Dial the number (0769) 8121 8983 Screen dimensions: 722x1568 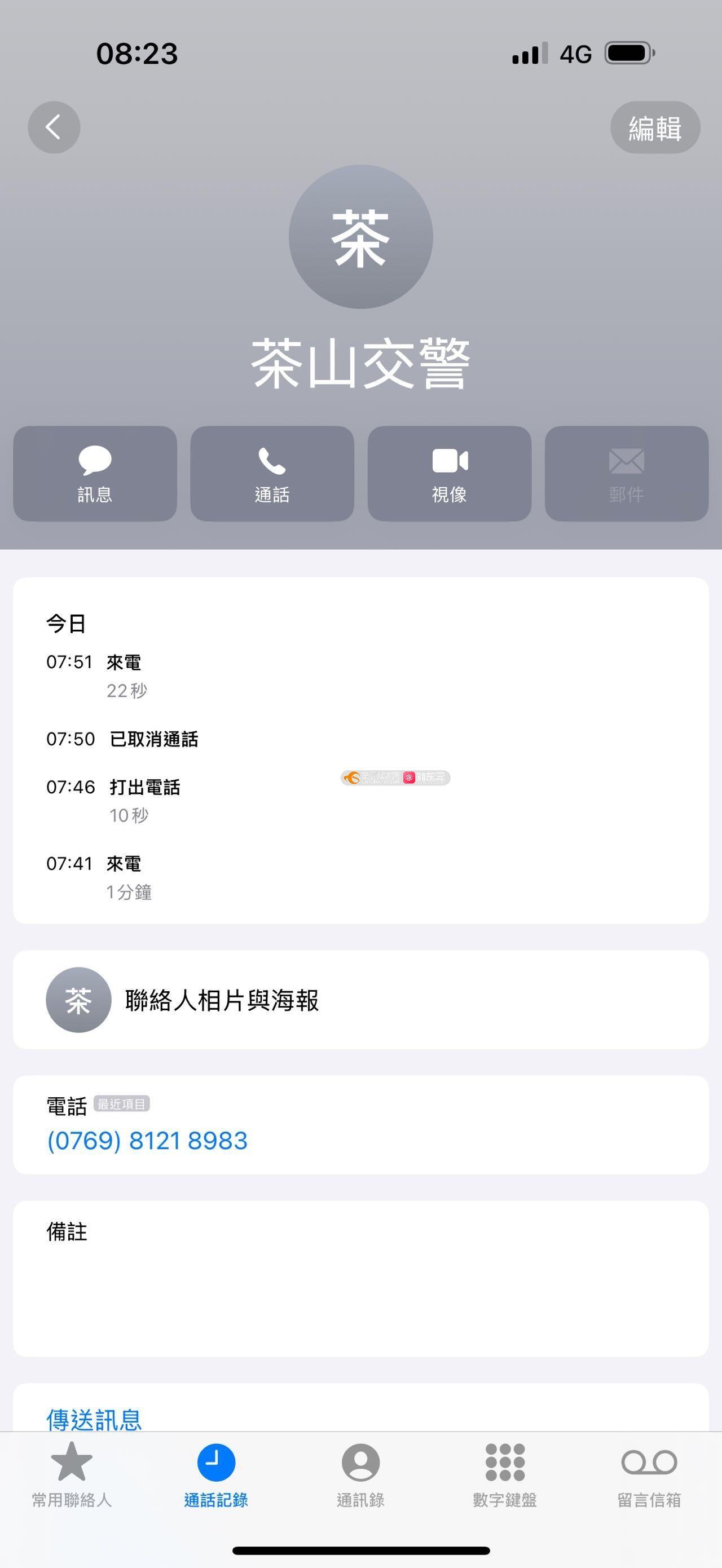pyautogui.click(x=147, y=1141)
